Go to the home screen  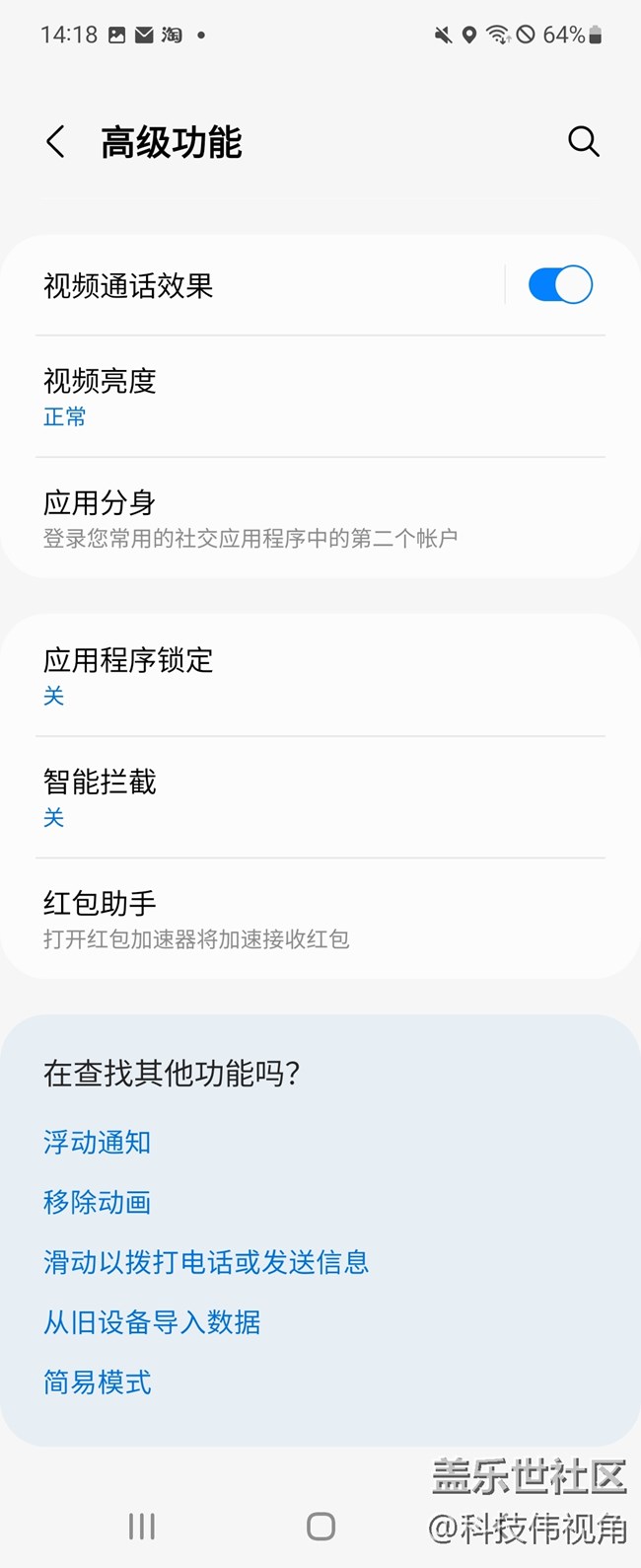[x=320, y=1527]
